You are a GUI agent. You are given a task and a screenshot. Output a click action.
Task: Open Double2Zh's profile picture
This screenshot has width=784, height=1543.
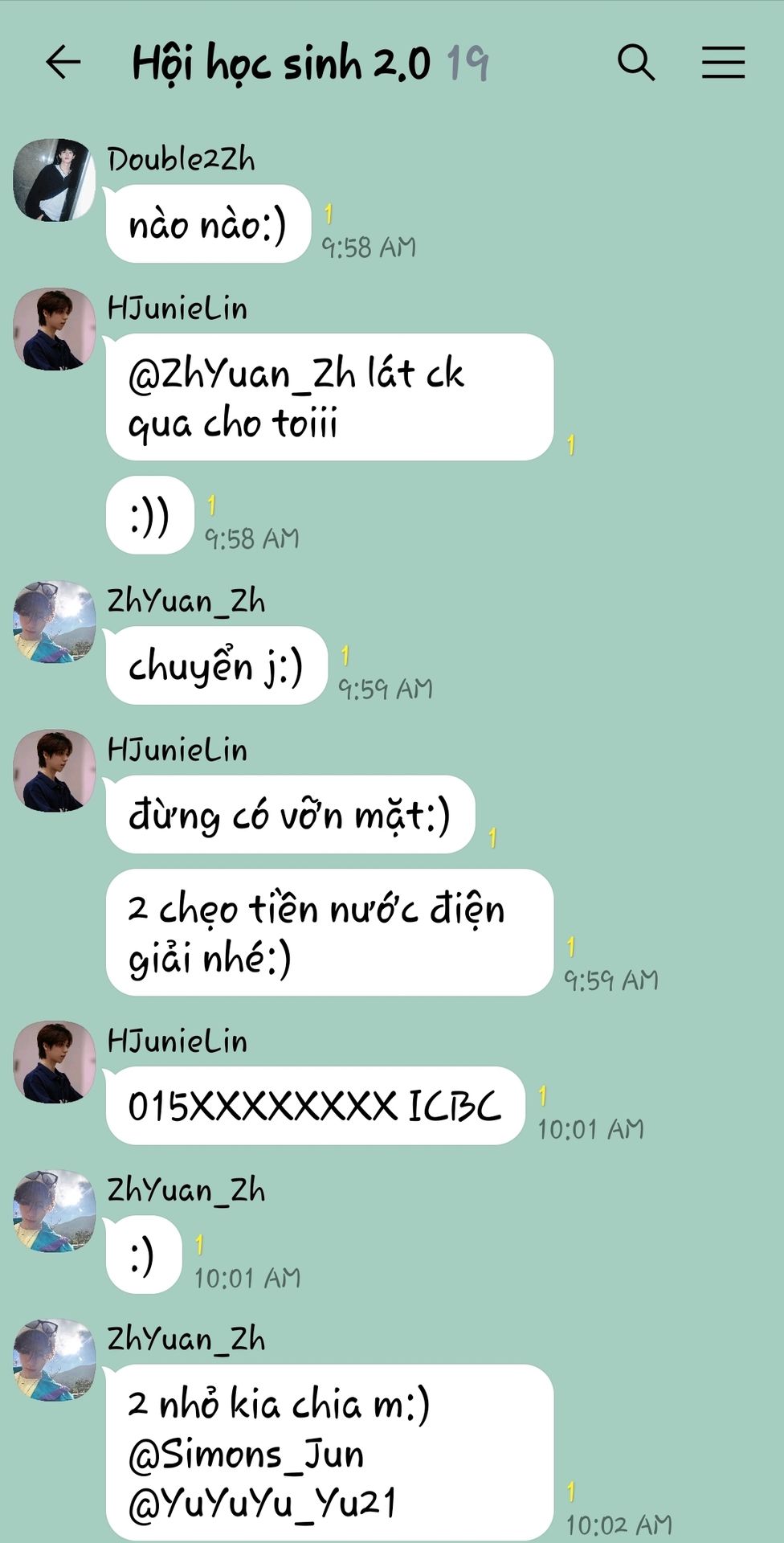55,179
